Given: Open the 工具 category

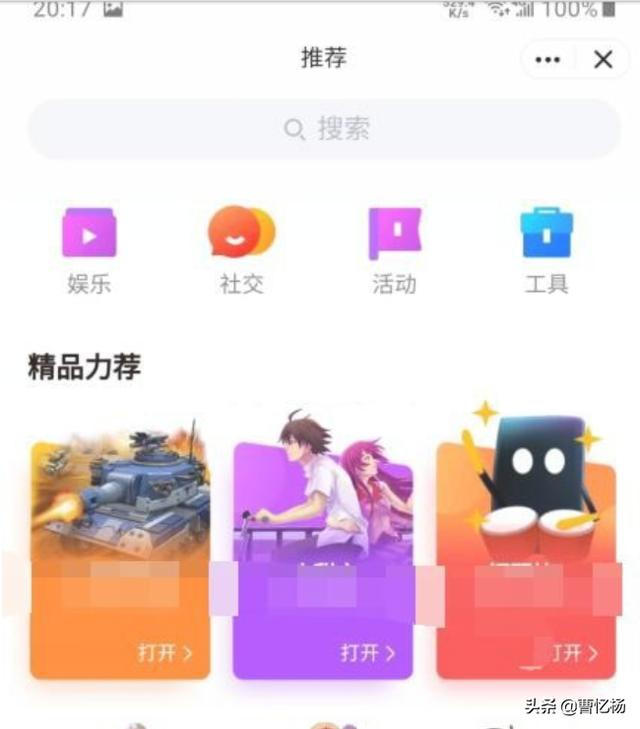Looking at the screenshot, I should click(547, 250).
